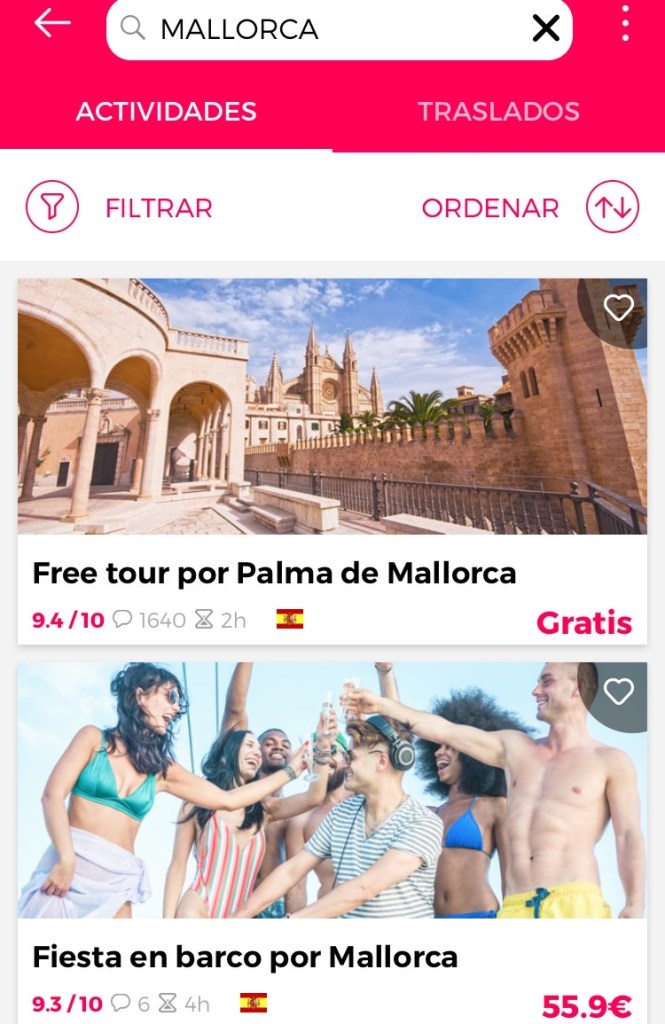Screen dimensions: 665x1024
Task: Switch to the Actividades tab
Action: pos(166,111)
